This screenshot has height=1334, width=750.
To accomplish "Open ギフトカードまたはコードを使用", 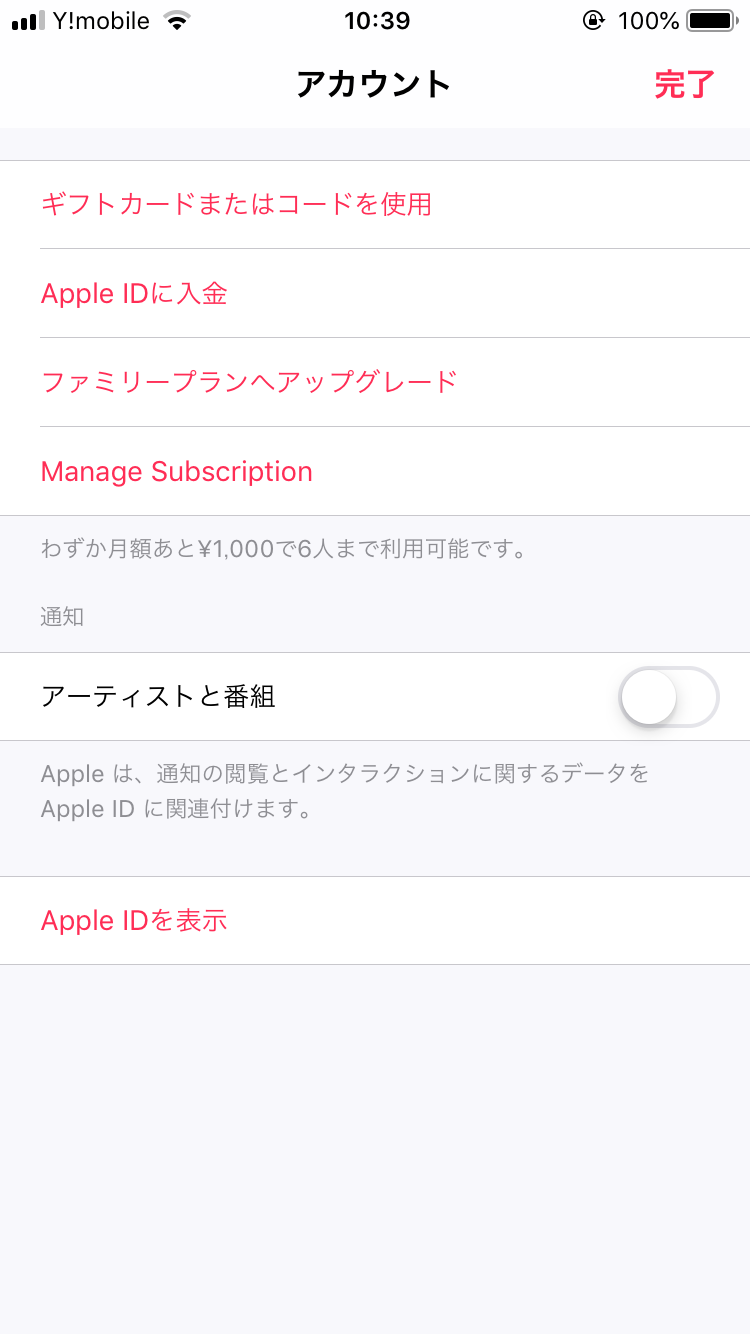I will 236,205.
